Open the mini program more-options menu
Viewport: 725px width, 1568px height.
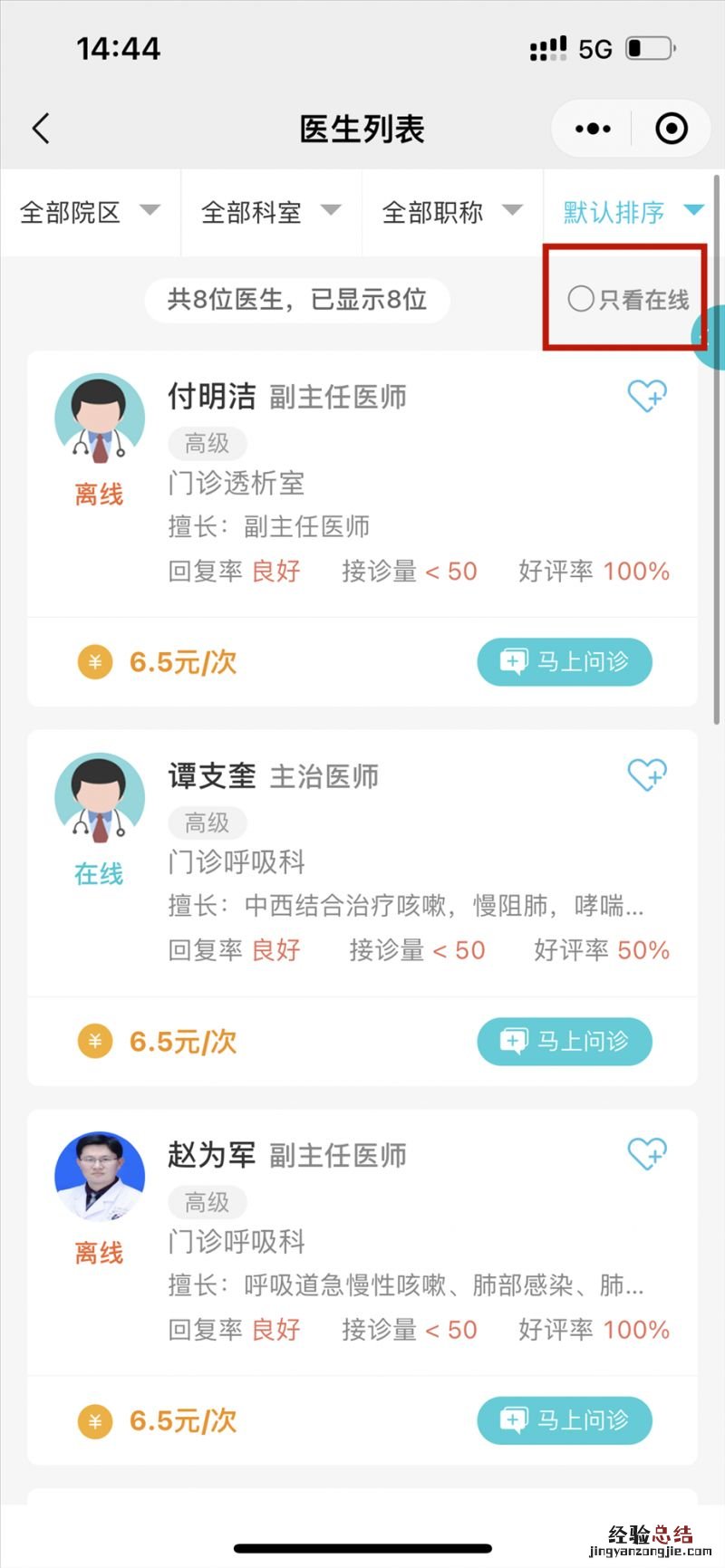tap(593, 129)
